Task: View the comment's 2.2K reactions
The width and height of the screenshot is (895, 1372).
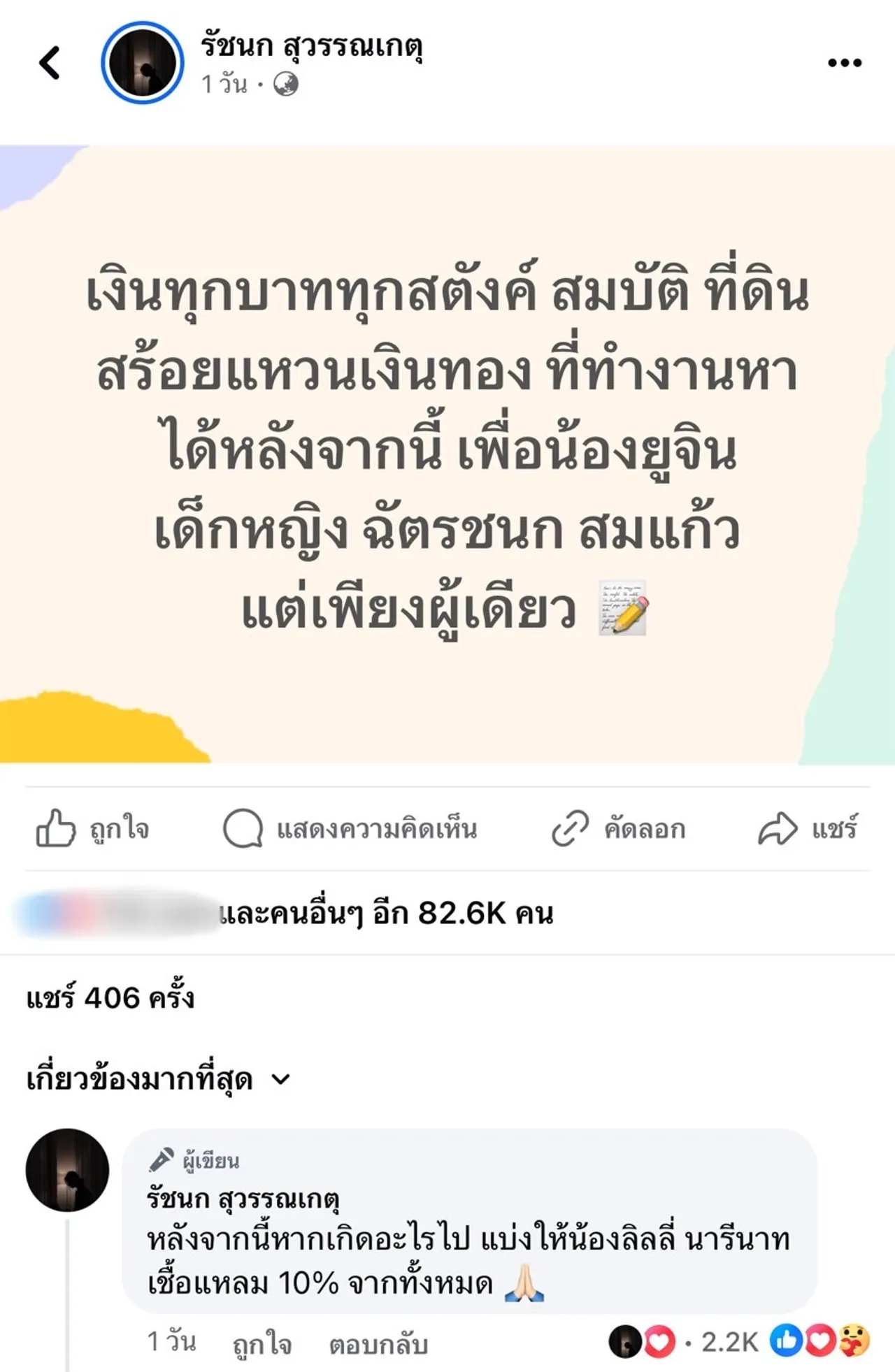Action: click(729, 1342)
